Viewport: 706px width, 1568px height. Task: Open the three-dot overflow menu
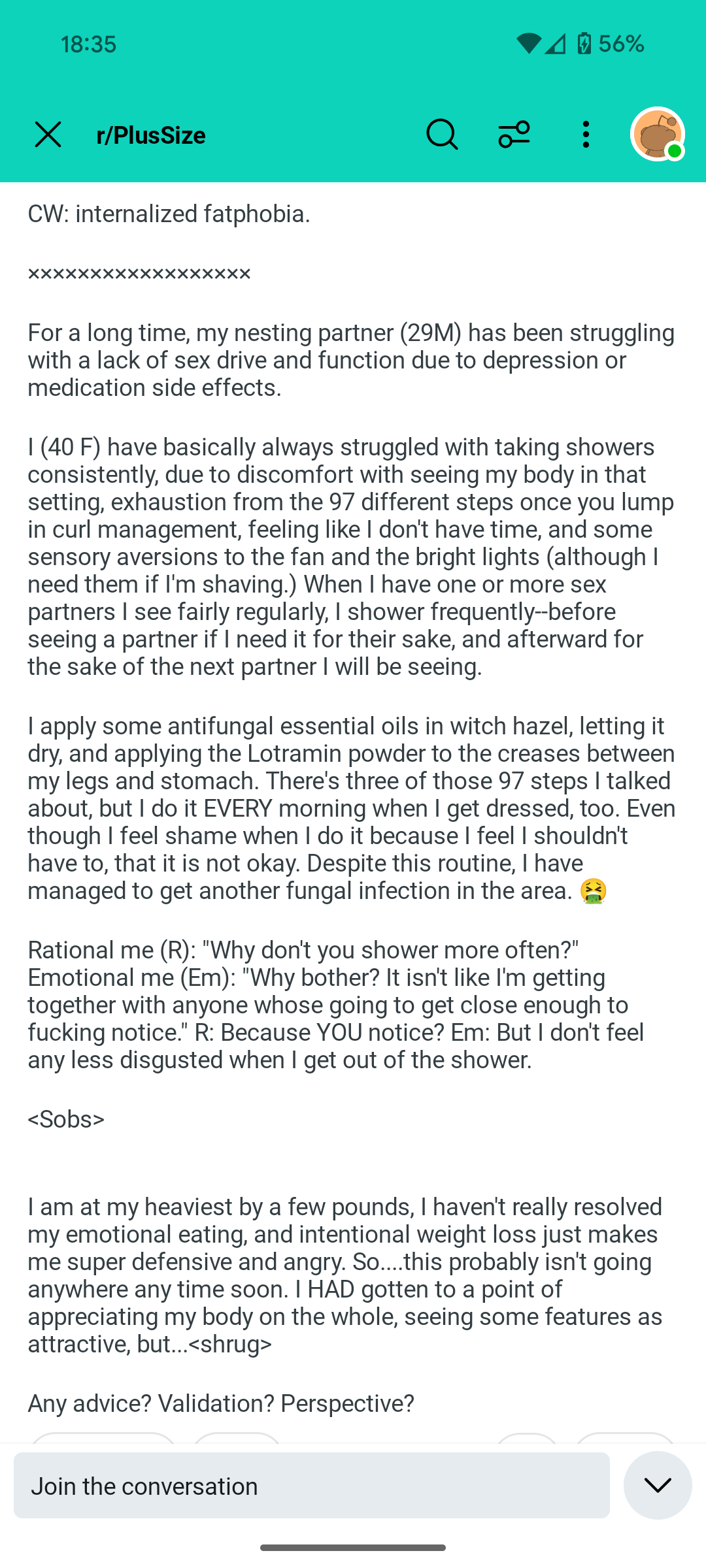[586, 135]
